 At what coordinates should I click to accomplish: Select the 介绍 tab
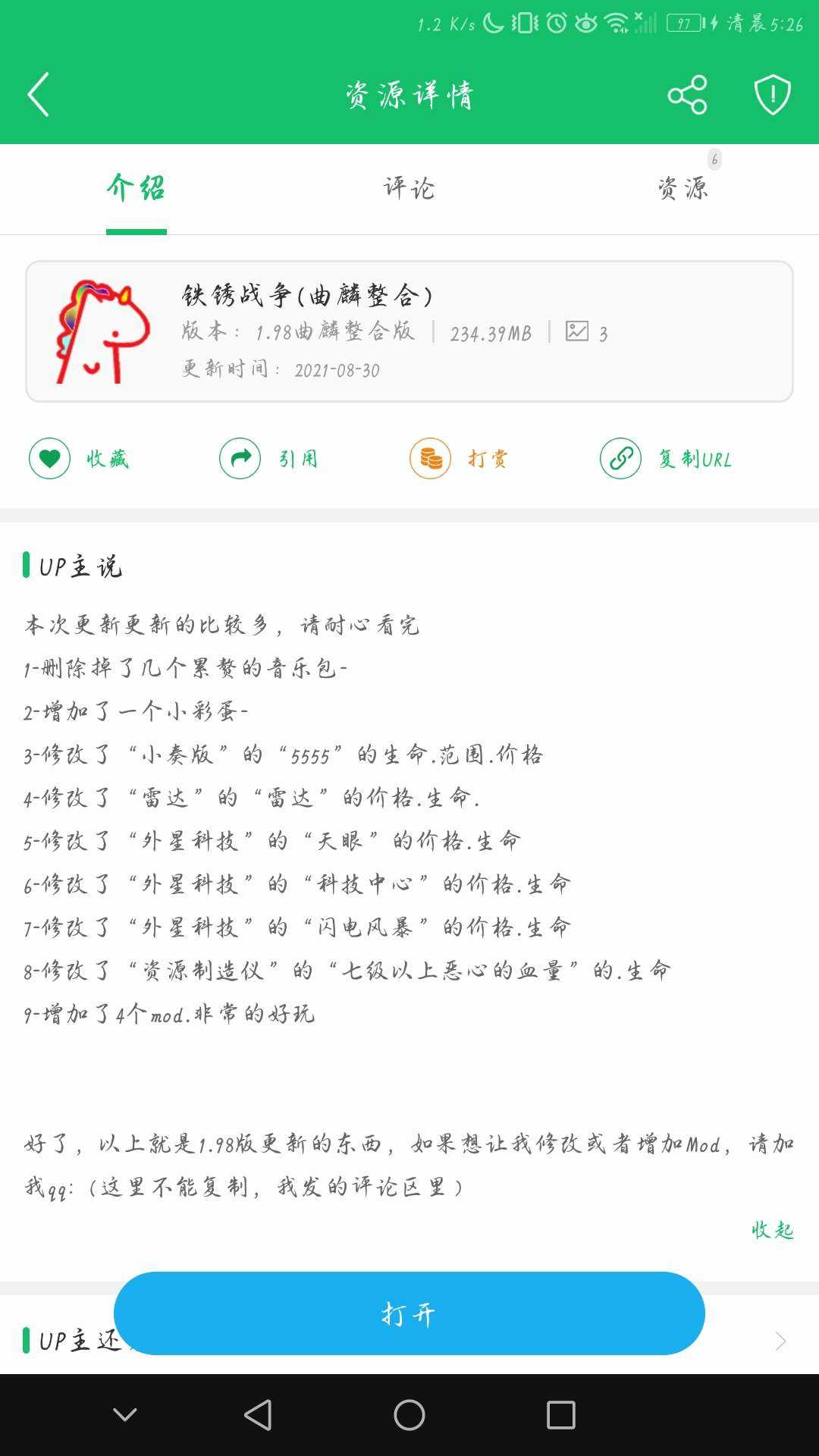point(136,188)
